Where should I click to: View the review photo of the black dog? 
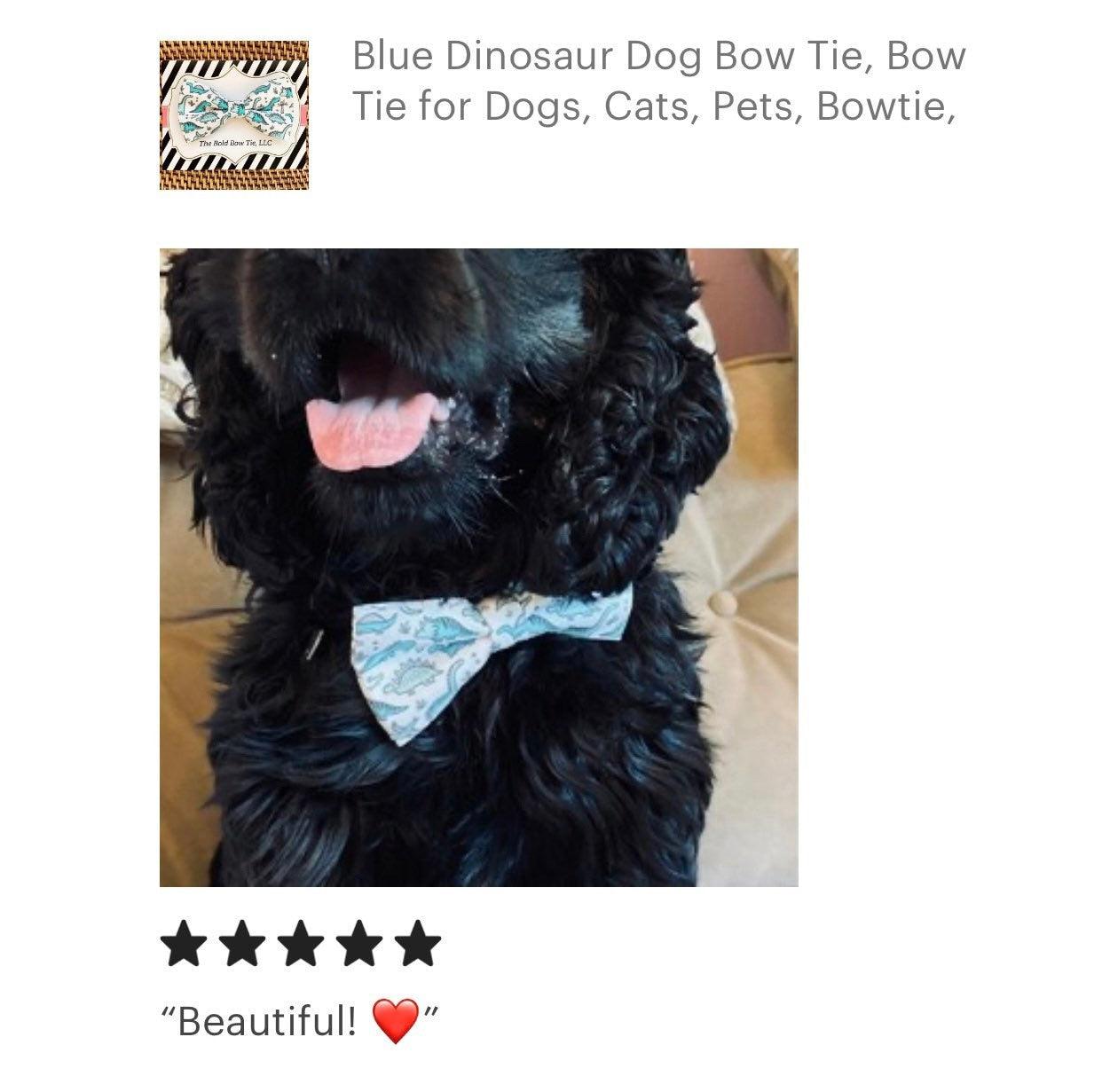[x=478, y=567]
